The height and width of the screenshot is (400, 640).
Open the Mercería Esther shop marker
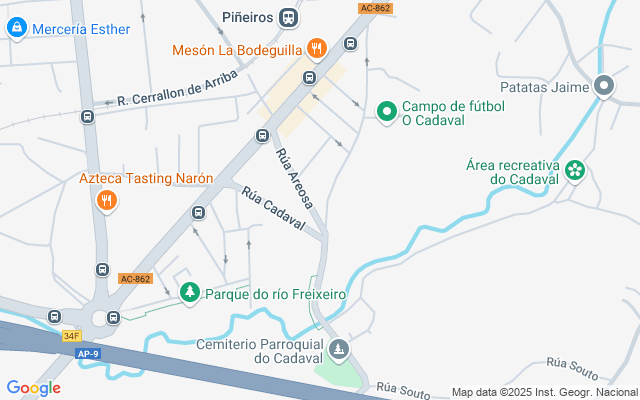[x=17, y=28]
